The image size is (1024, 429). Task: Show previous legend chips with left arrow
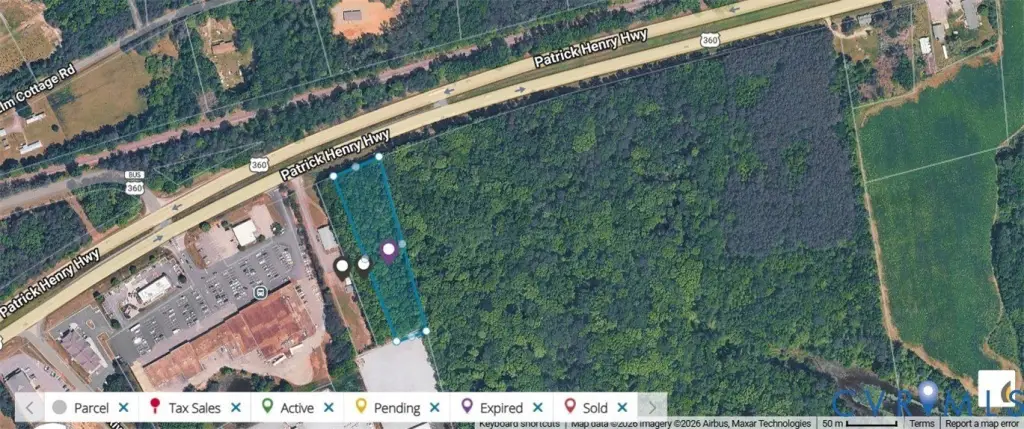point(30,407)
